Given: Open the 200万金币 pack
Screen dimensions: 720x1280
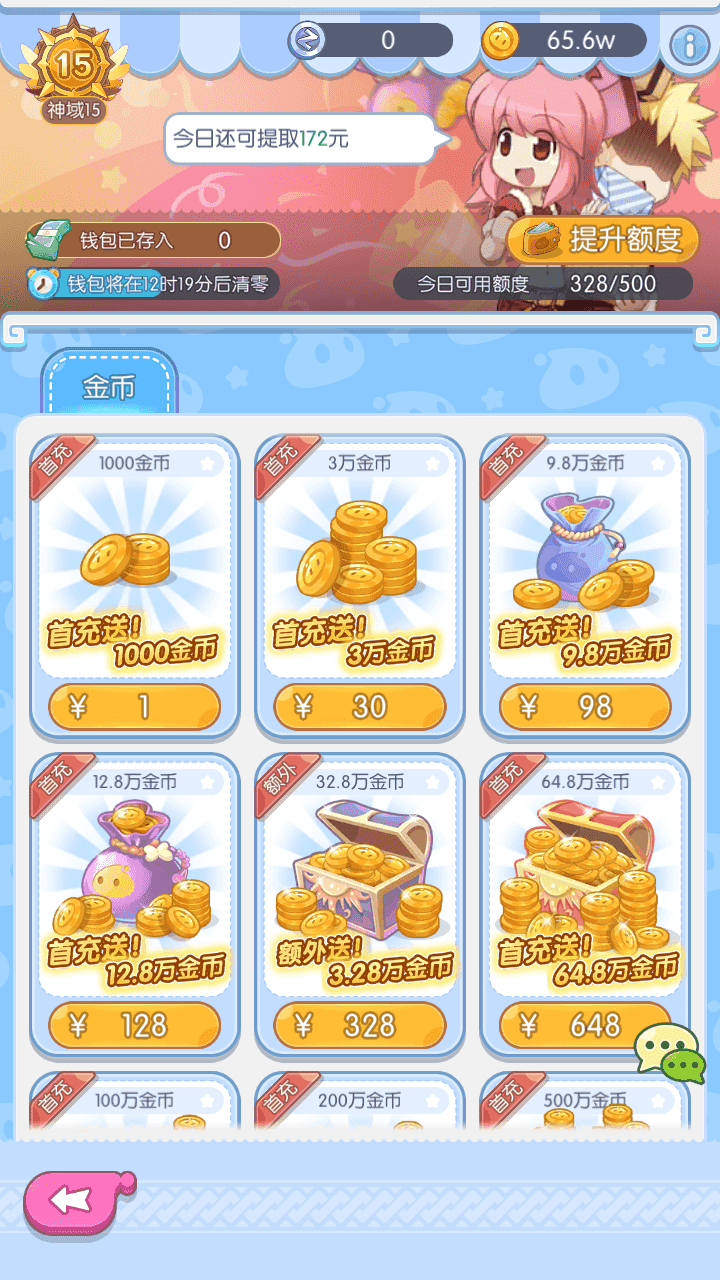Looking at the screenshot, I should 360,1103.
